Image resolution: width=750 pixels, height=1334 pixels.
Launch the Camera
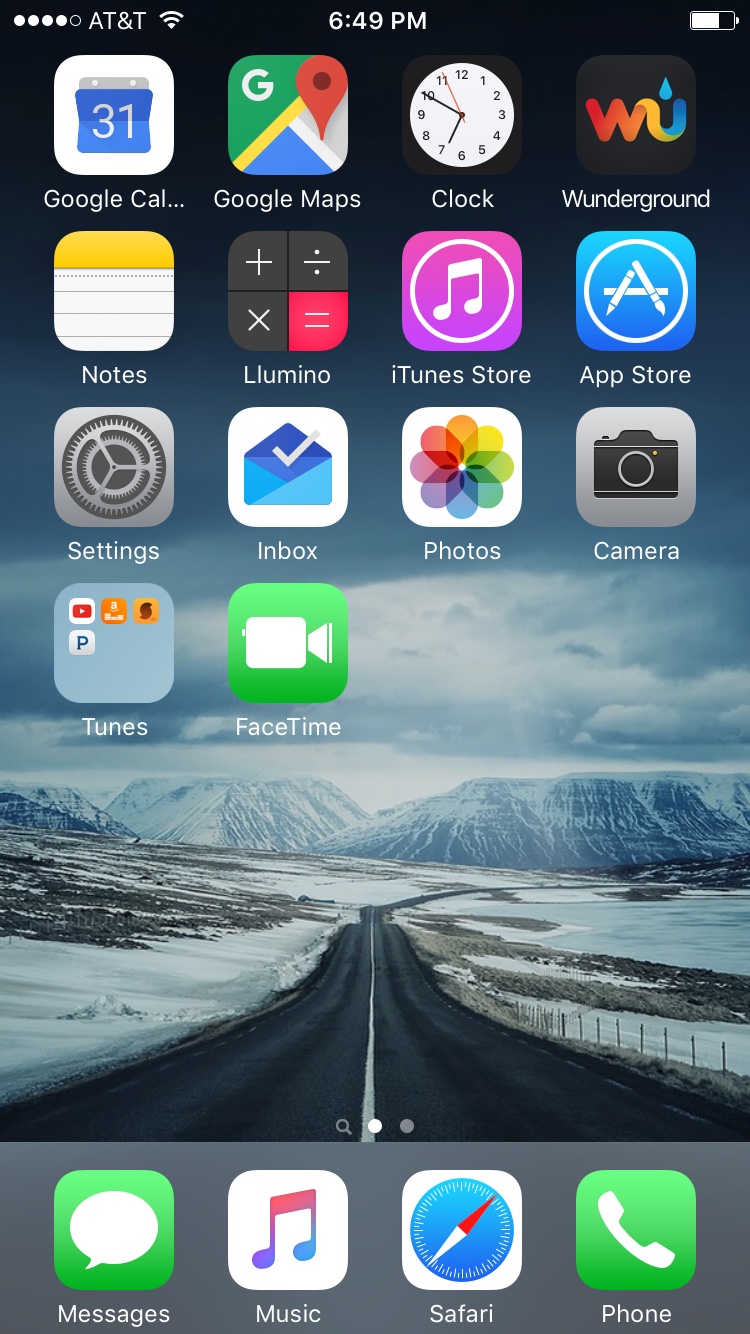pyautogui.click(x=636, y=467)
